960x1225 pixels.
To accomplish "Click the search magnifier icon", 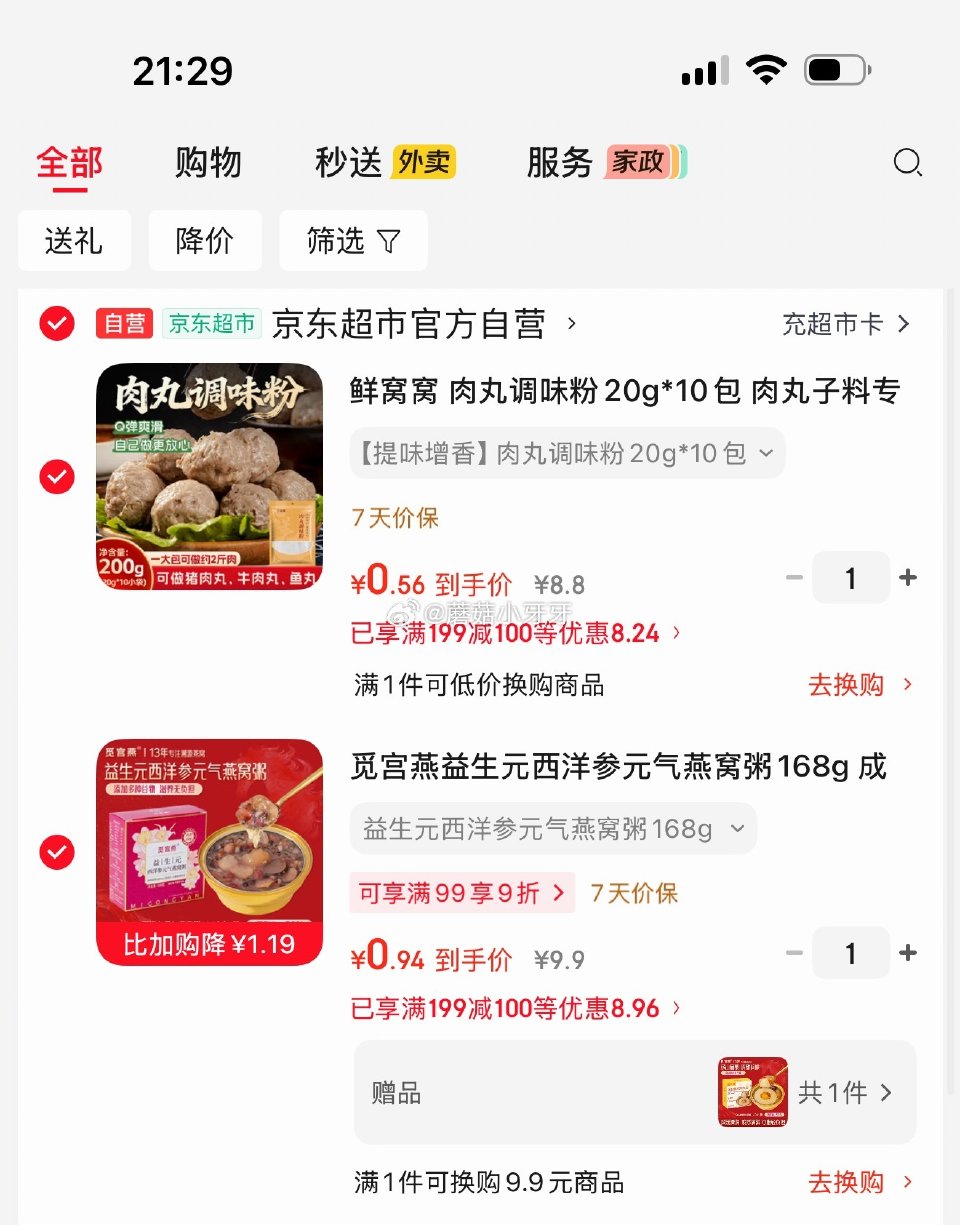I will click(908, 162).
